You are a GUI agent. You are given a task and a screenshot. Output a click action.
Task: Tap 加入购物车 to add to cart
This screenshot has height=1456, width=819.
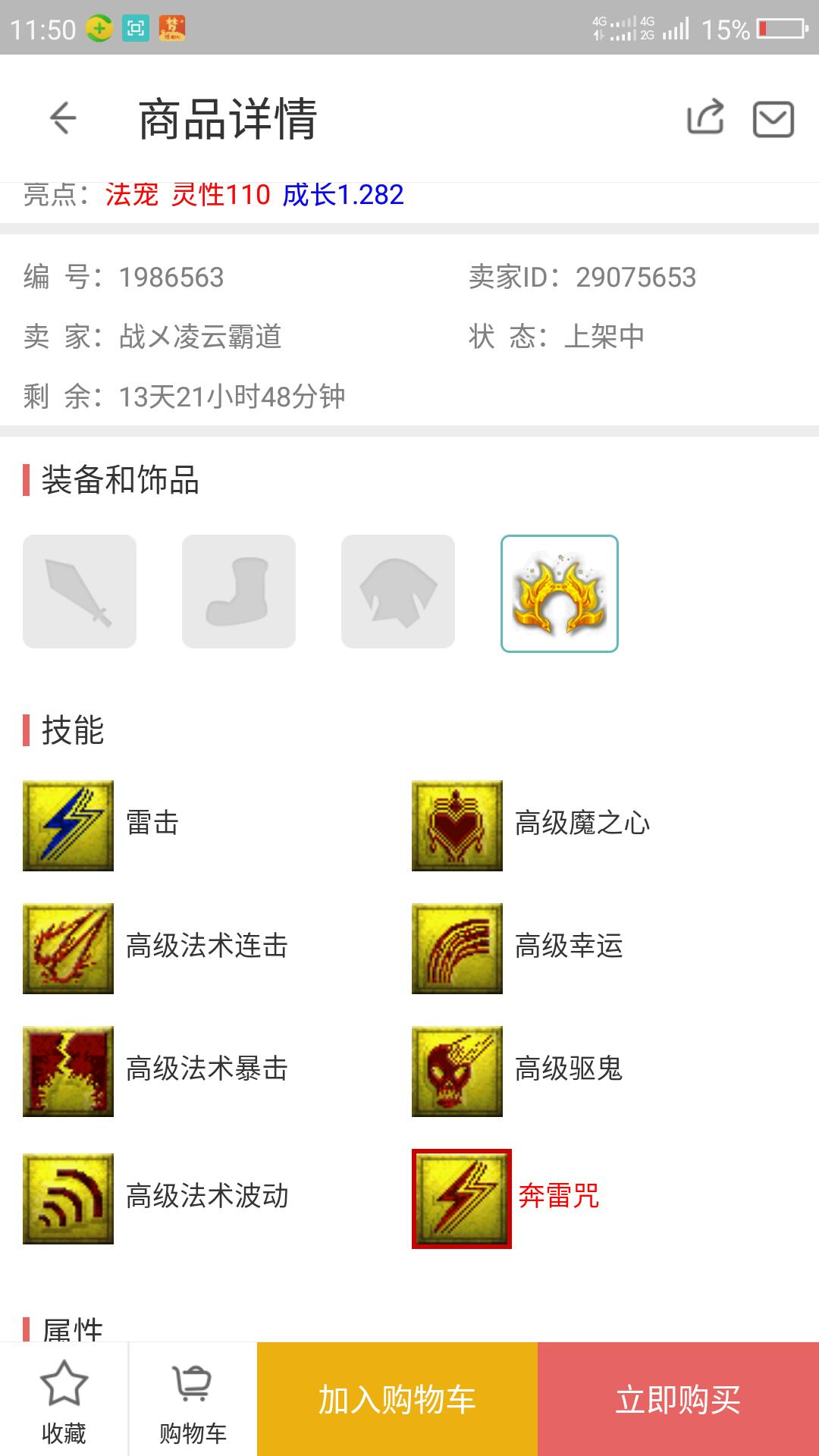[x=397, y=1400]
